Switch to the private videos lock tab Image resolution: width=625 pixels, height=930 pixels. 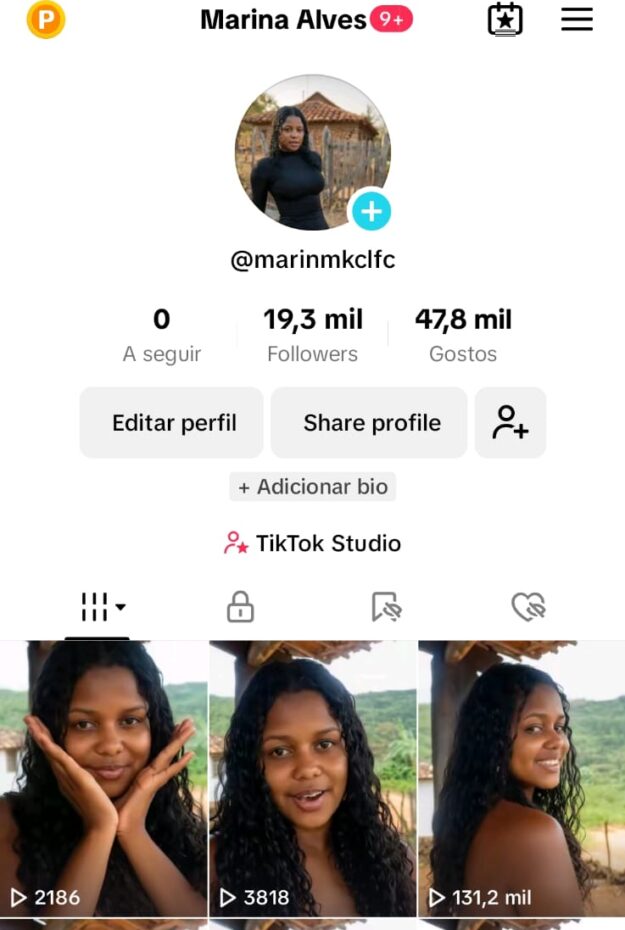tap(240, 606)
